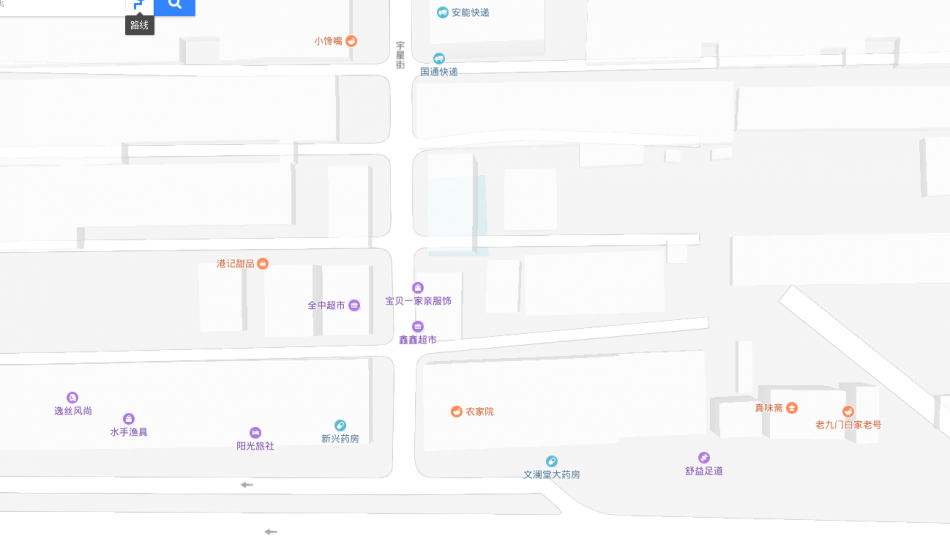Viewport: 950px width, 539px height.
Task: Open the 港记甜品 marker
Action: tap(262, 264)
